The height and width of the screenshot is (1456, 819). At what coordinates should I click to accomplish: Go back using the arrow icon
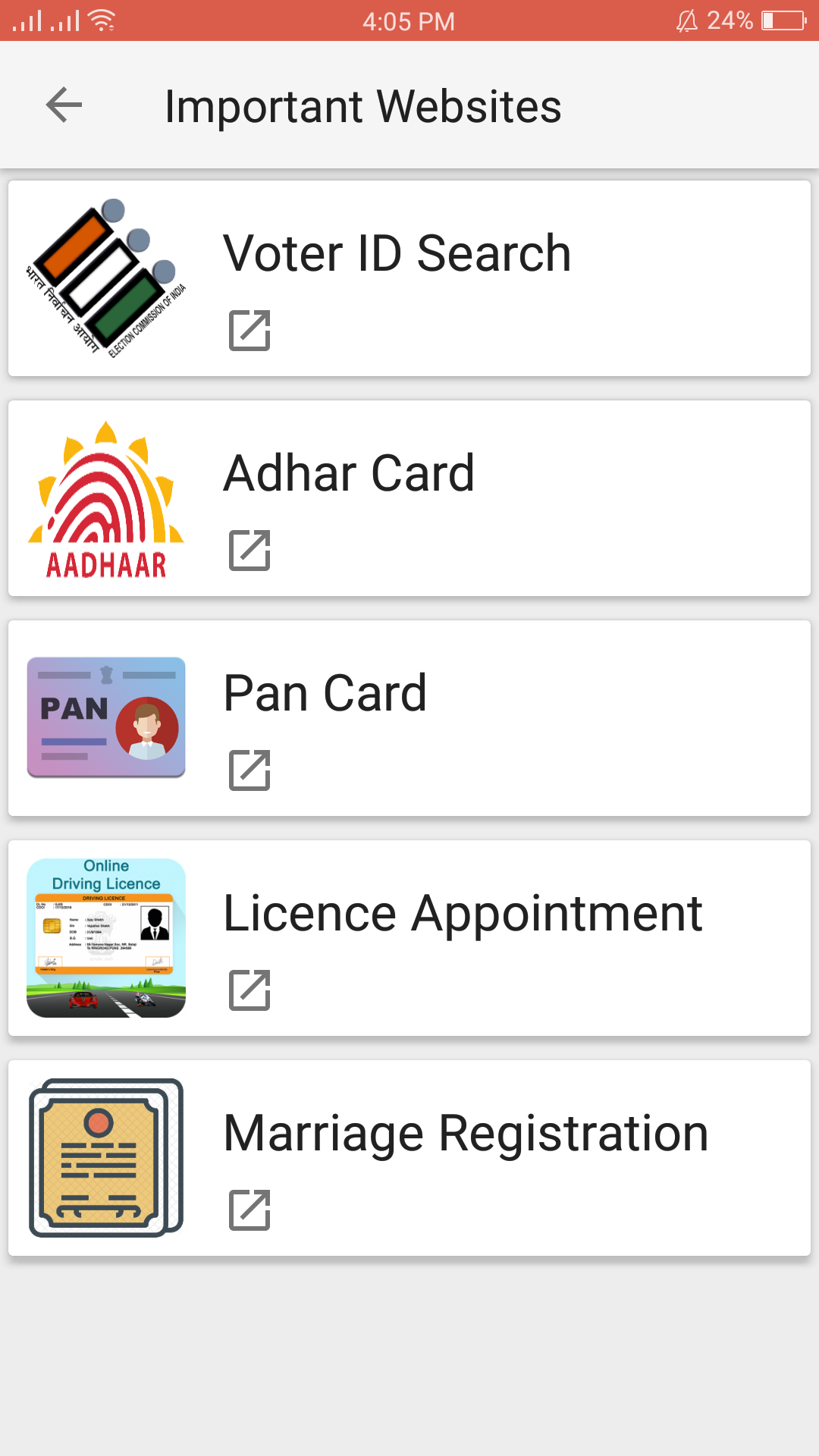(64, 105)
